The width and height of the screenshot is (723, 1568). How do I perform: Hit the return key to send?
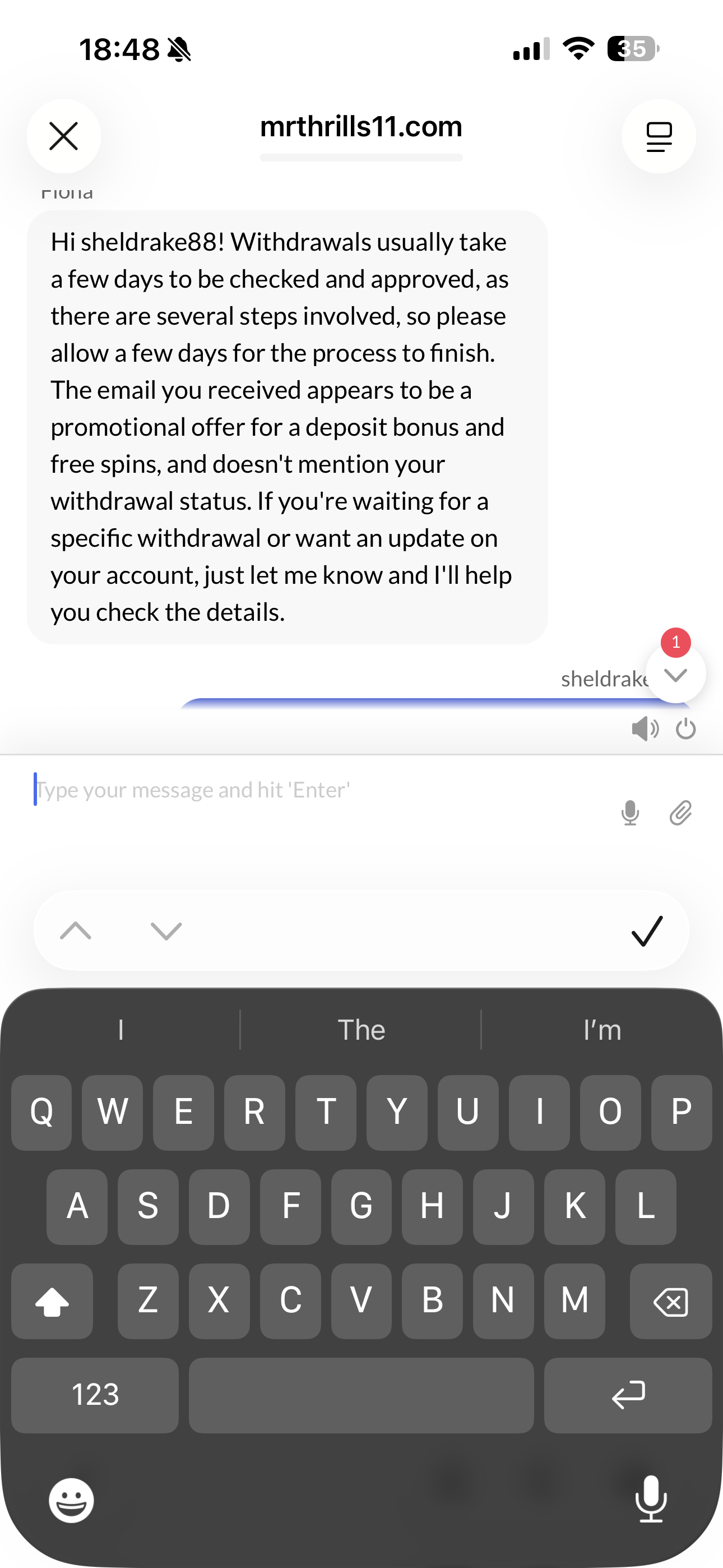(628, 1395)
